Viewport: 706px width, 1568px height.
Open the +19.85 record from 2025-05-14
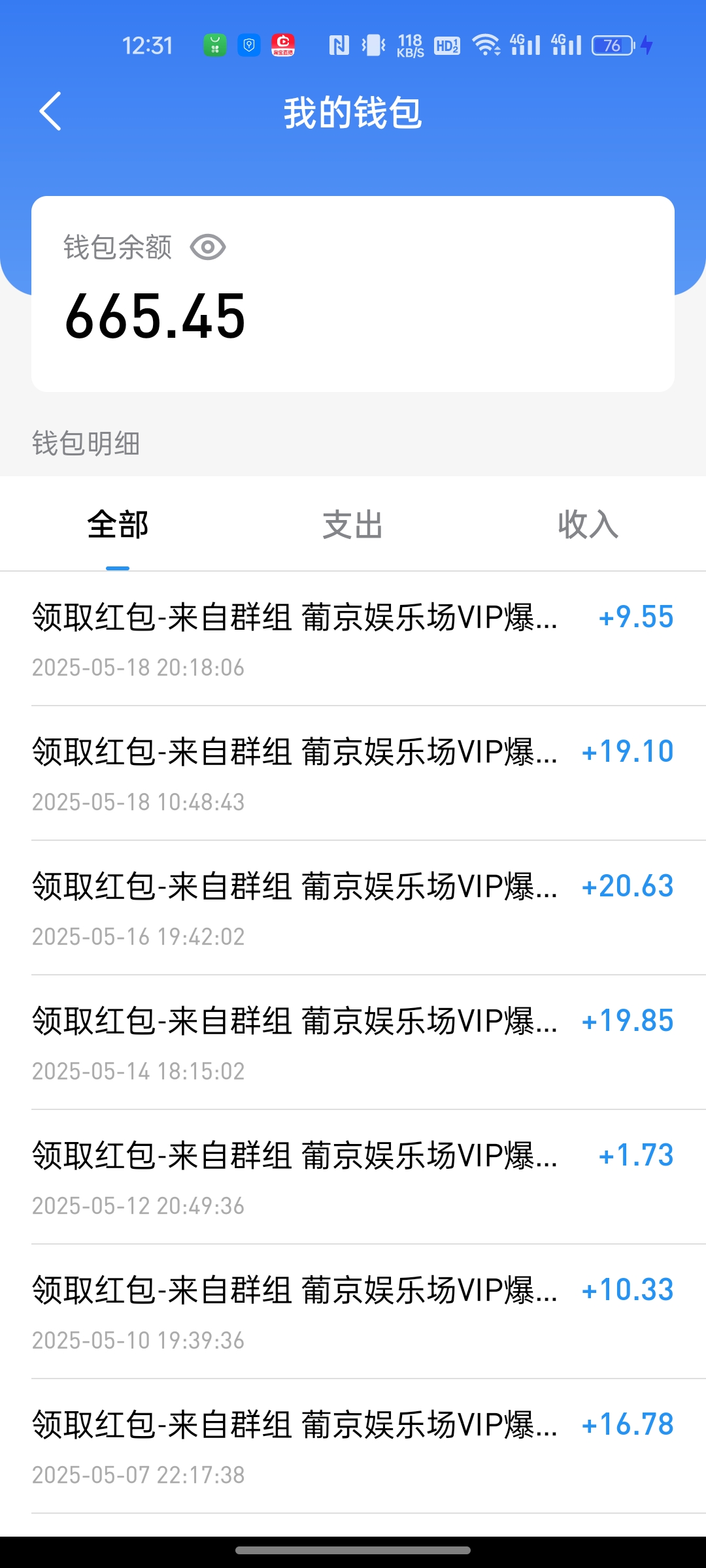tap(353, 1043)
